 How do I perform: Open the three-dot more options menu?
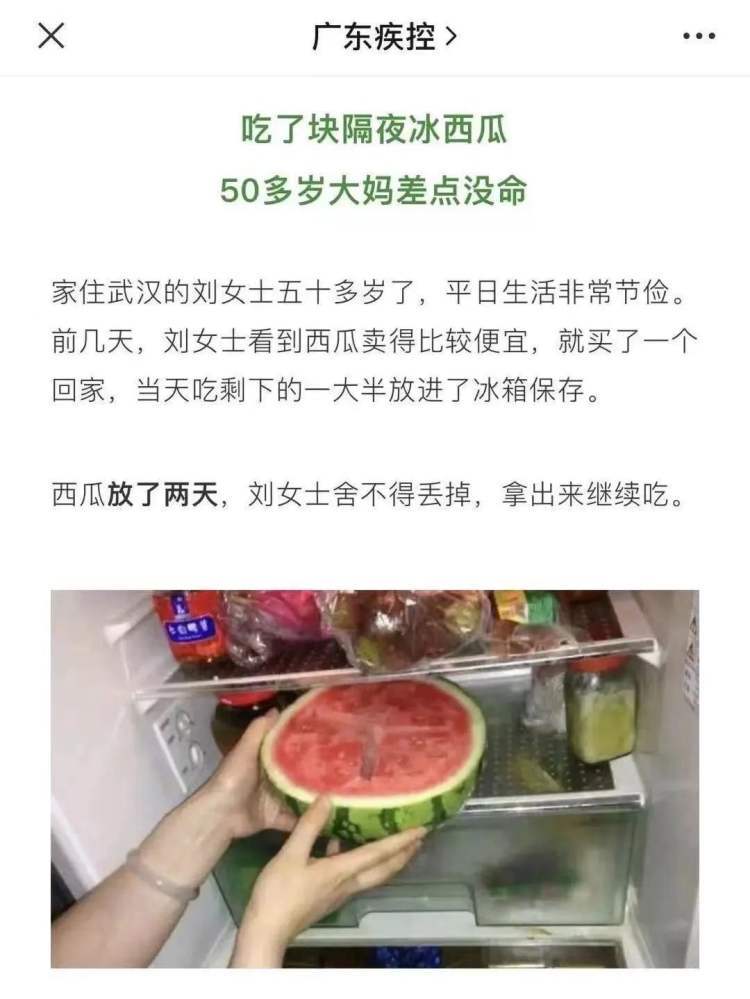[x=698, y=37]
